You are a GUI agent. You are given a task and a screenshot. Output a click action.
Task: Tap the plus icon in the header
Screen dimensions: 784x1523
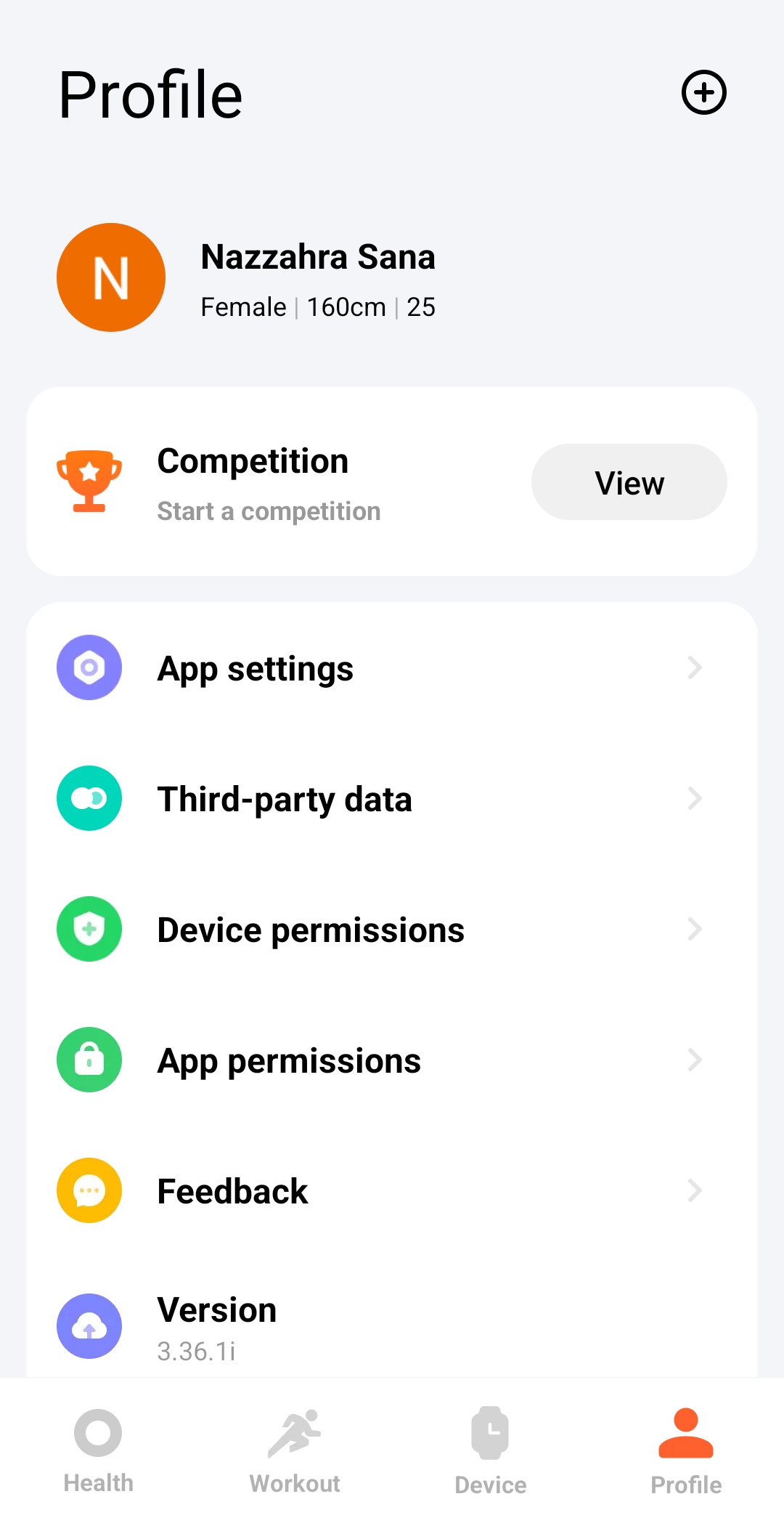pos(703,93)
